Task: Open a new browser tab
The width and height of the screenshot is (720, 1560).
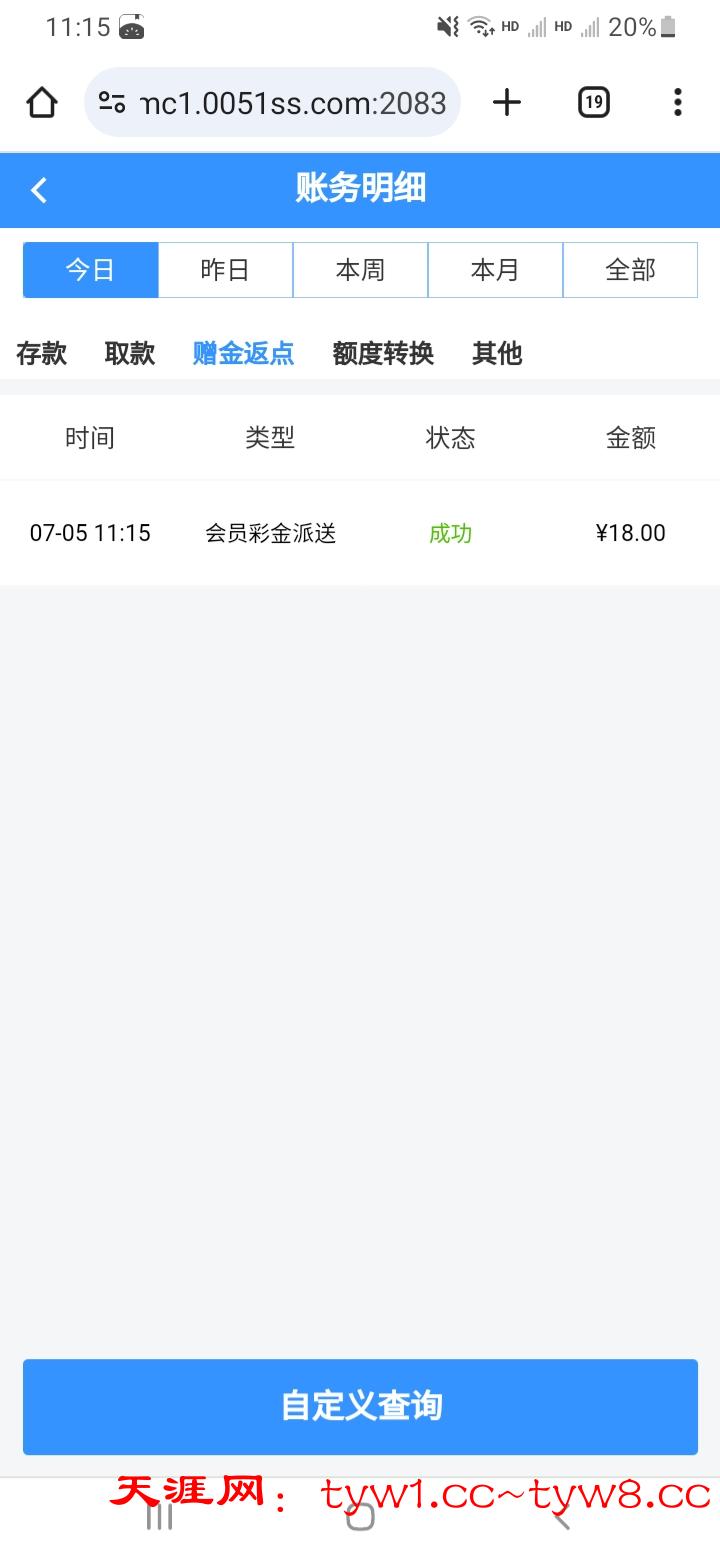Action: pyautogui.click(x=507, y=102)
